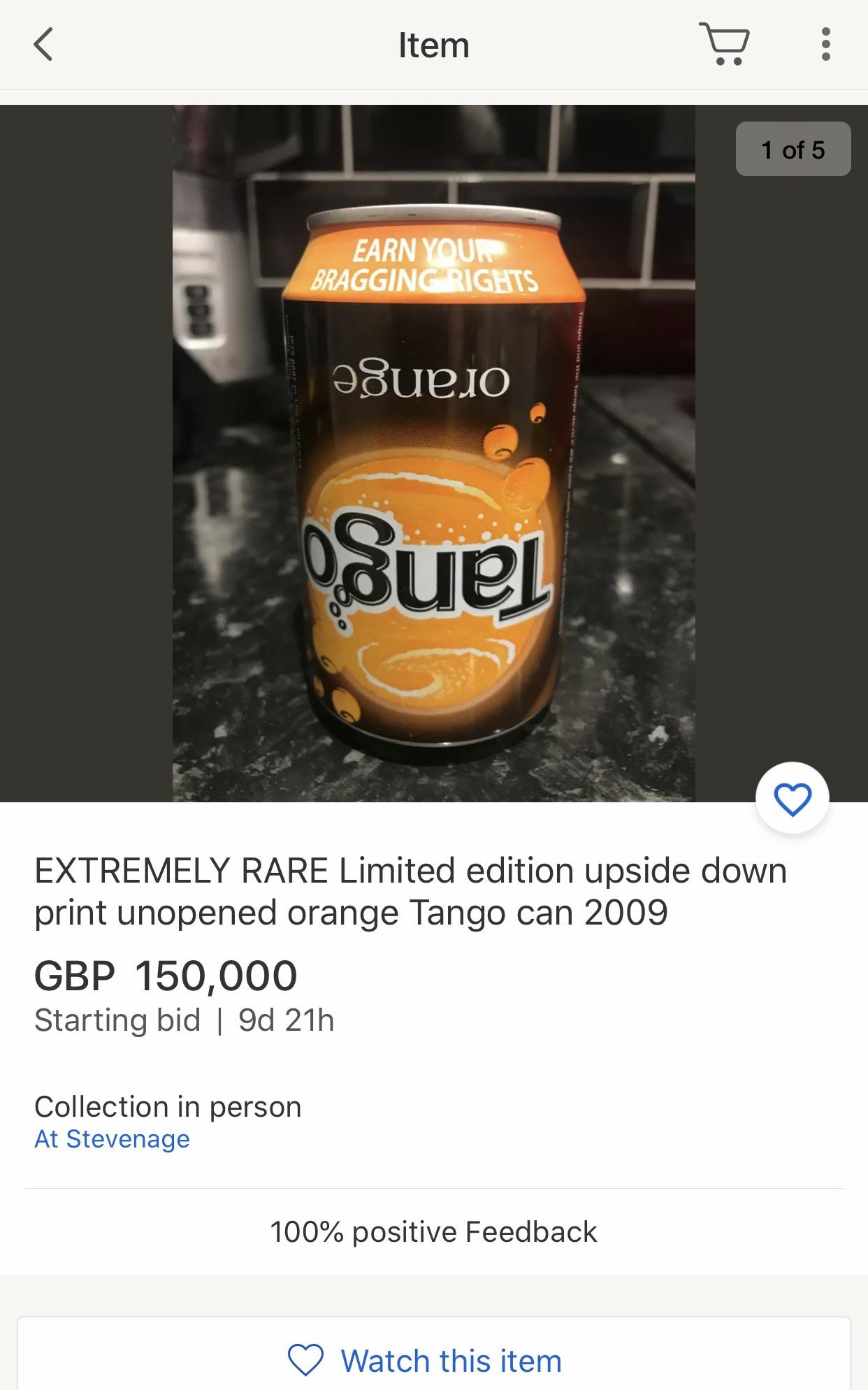This screenshot has height=1390, width=868.
Task: Tap the heart icon on the photo
Action: (792, 798)
